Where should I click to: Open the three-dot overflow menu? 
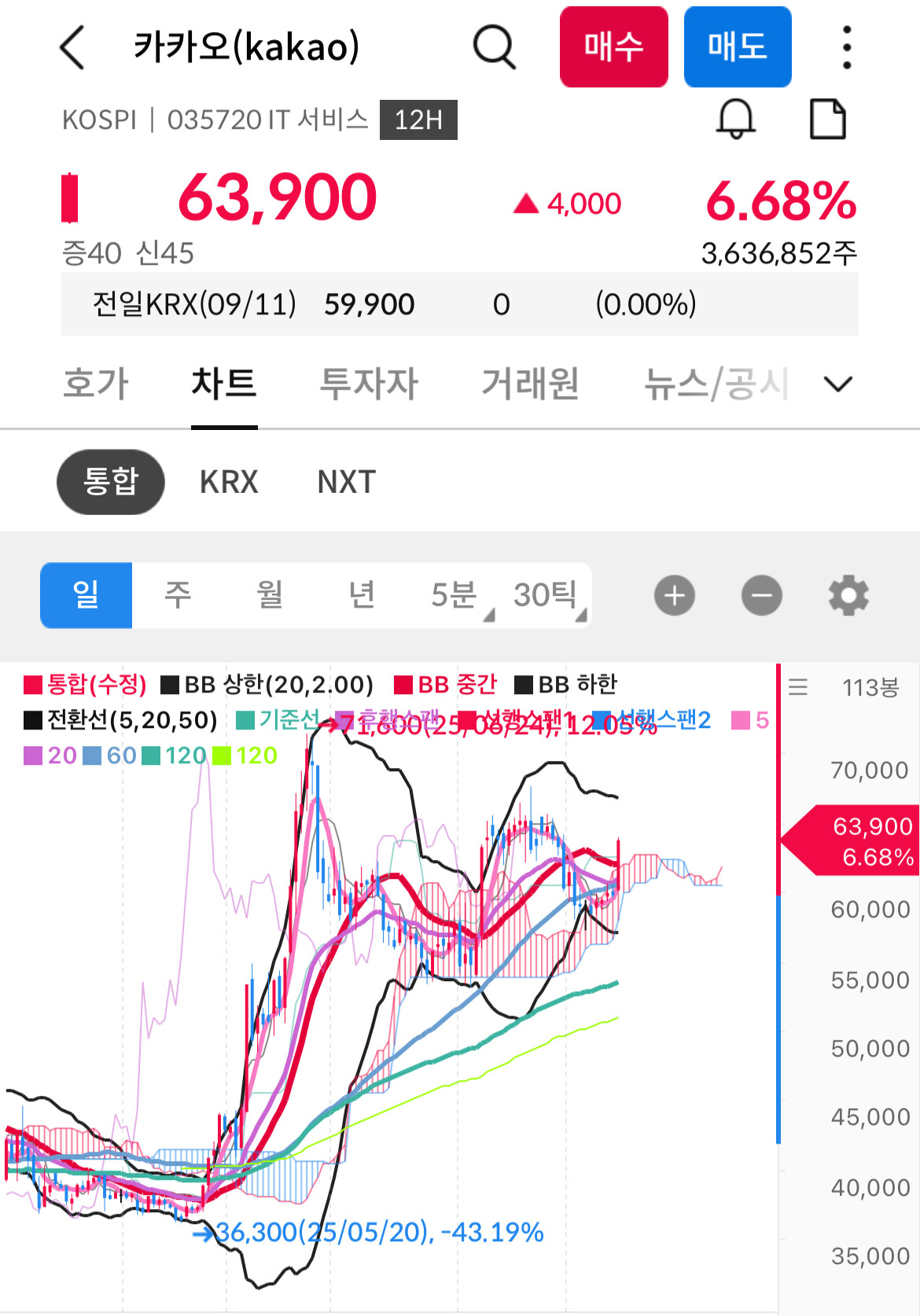pos(847,47)
